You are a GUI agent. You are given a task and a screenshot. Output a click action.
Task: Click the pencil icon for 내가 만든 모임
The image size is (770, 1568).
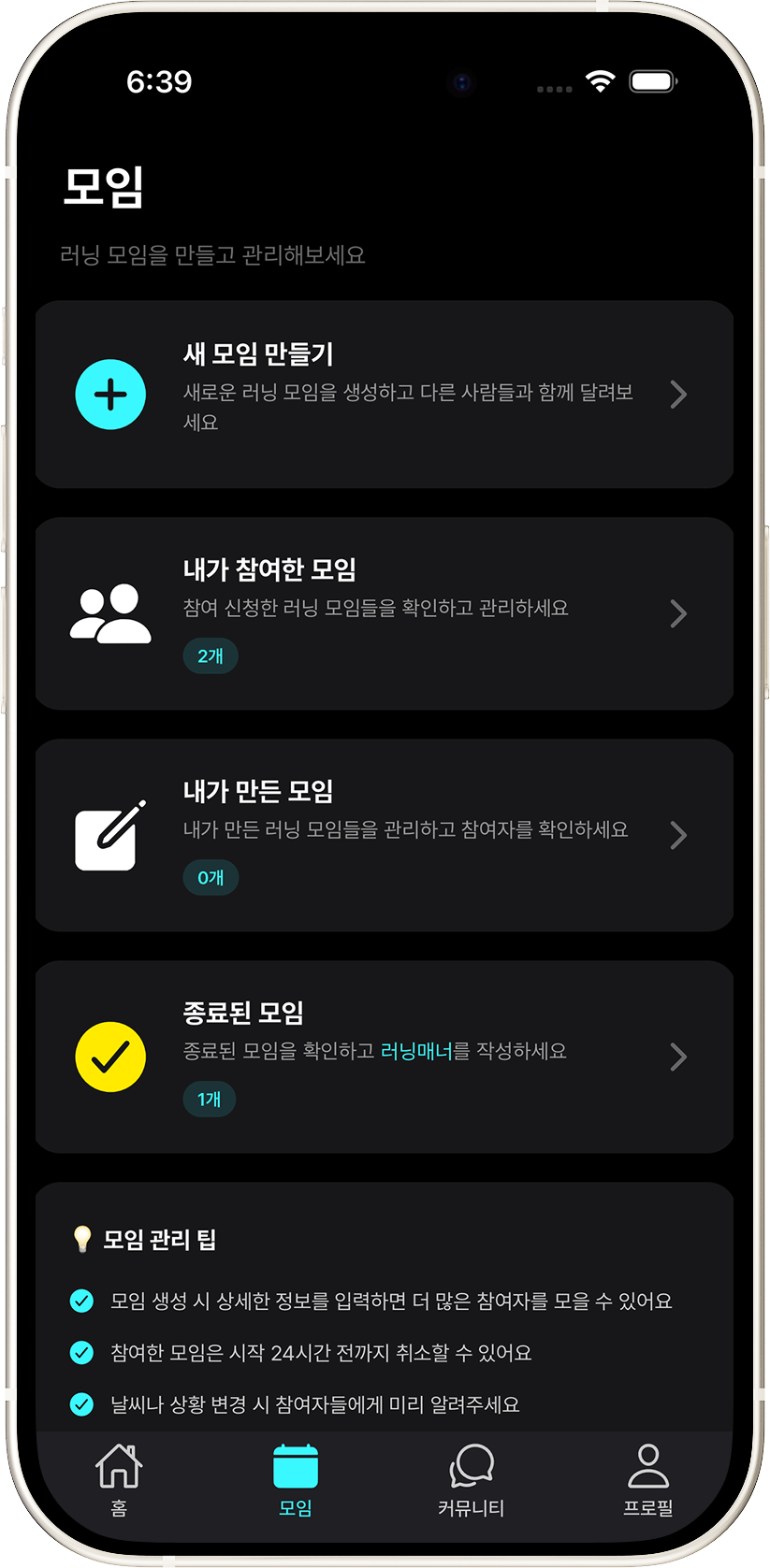pyautogui.click(x=109, y=835)
